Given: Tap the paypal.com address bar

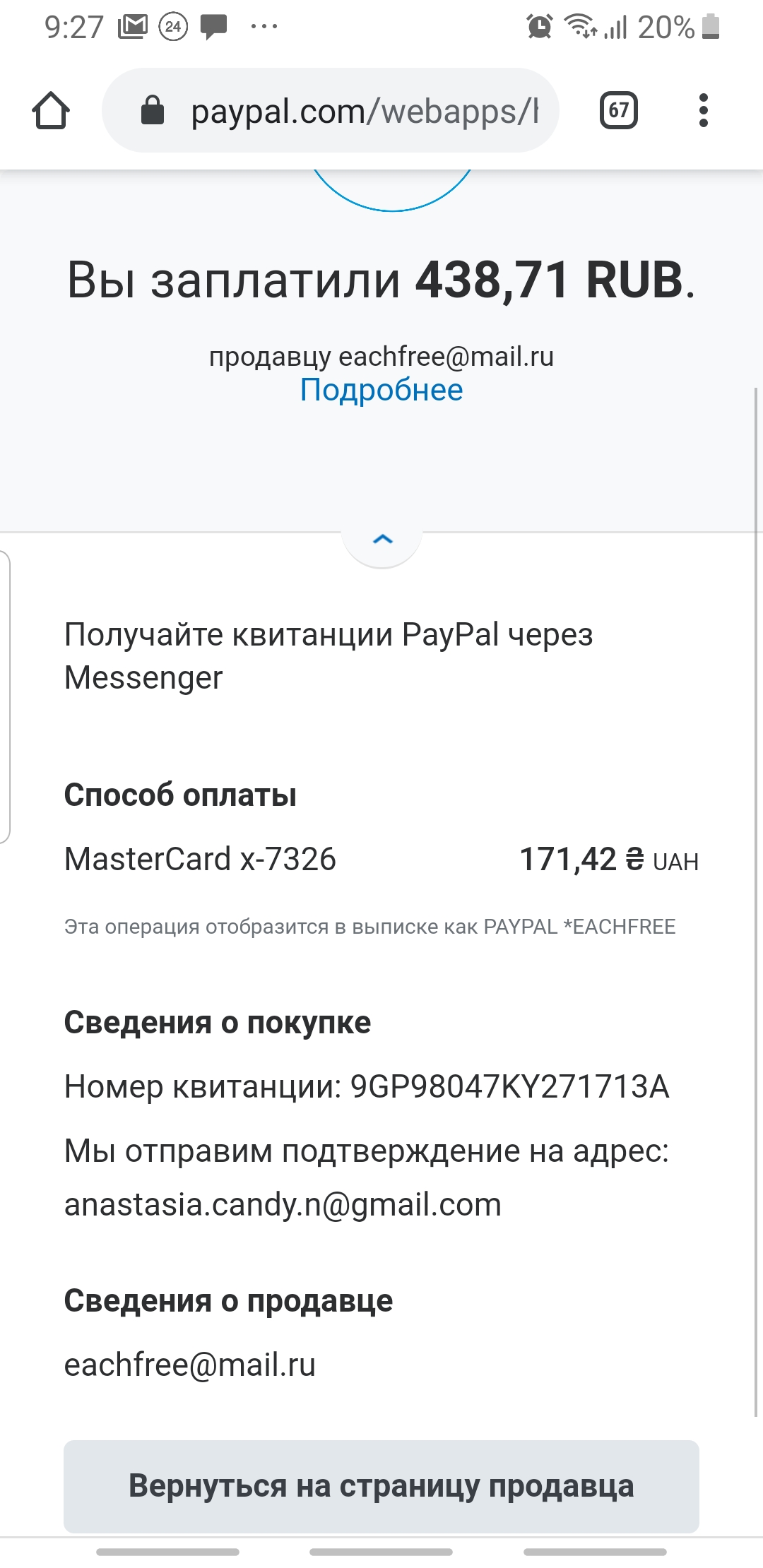Looking at the screenshot, I should coord(331,110).
